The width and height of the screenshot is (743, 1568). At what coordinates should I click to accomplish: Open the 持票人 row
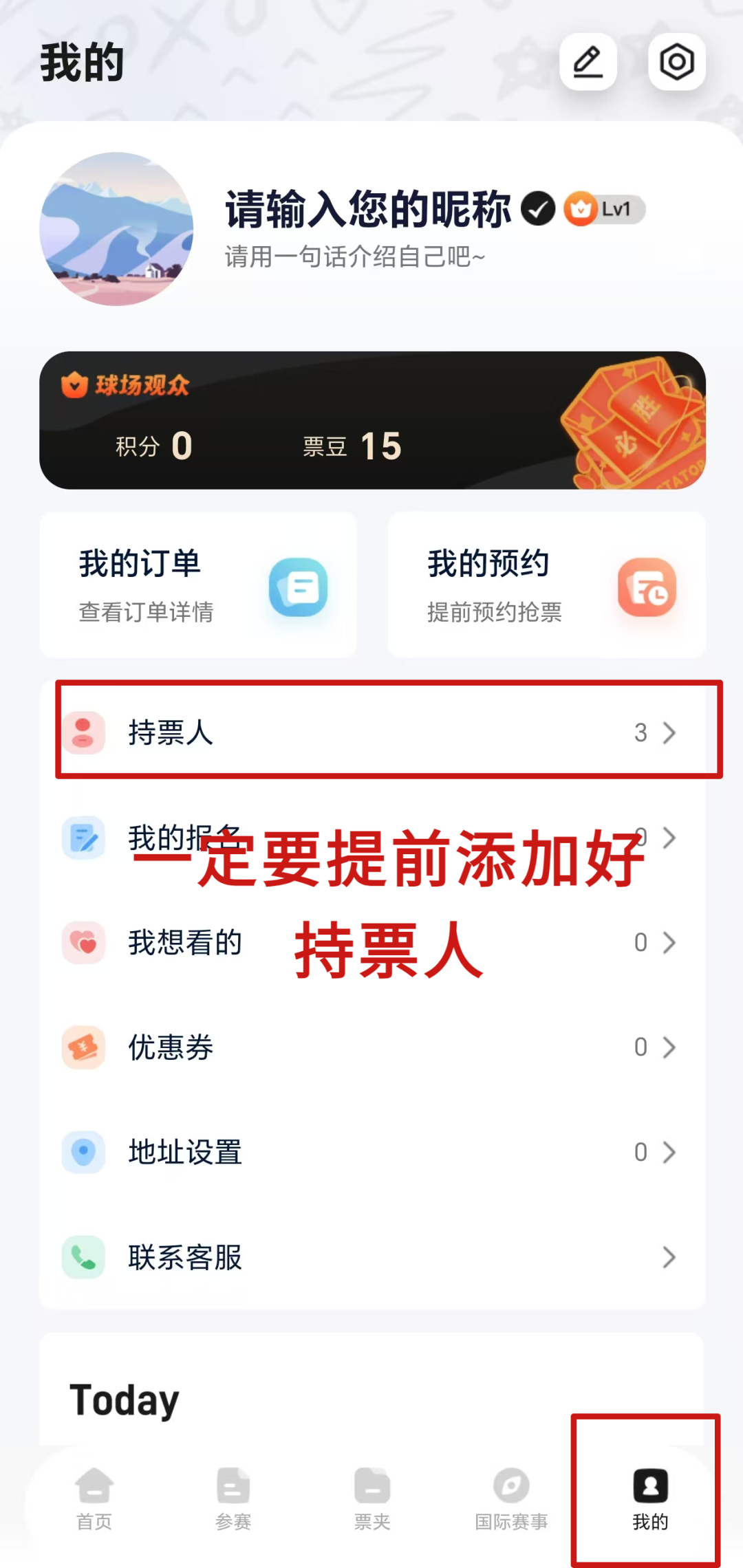coord(371,732)
